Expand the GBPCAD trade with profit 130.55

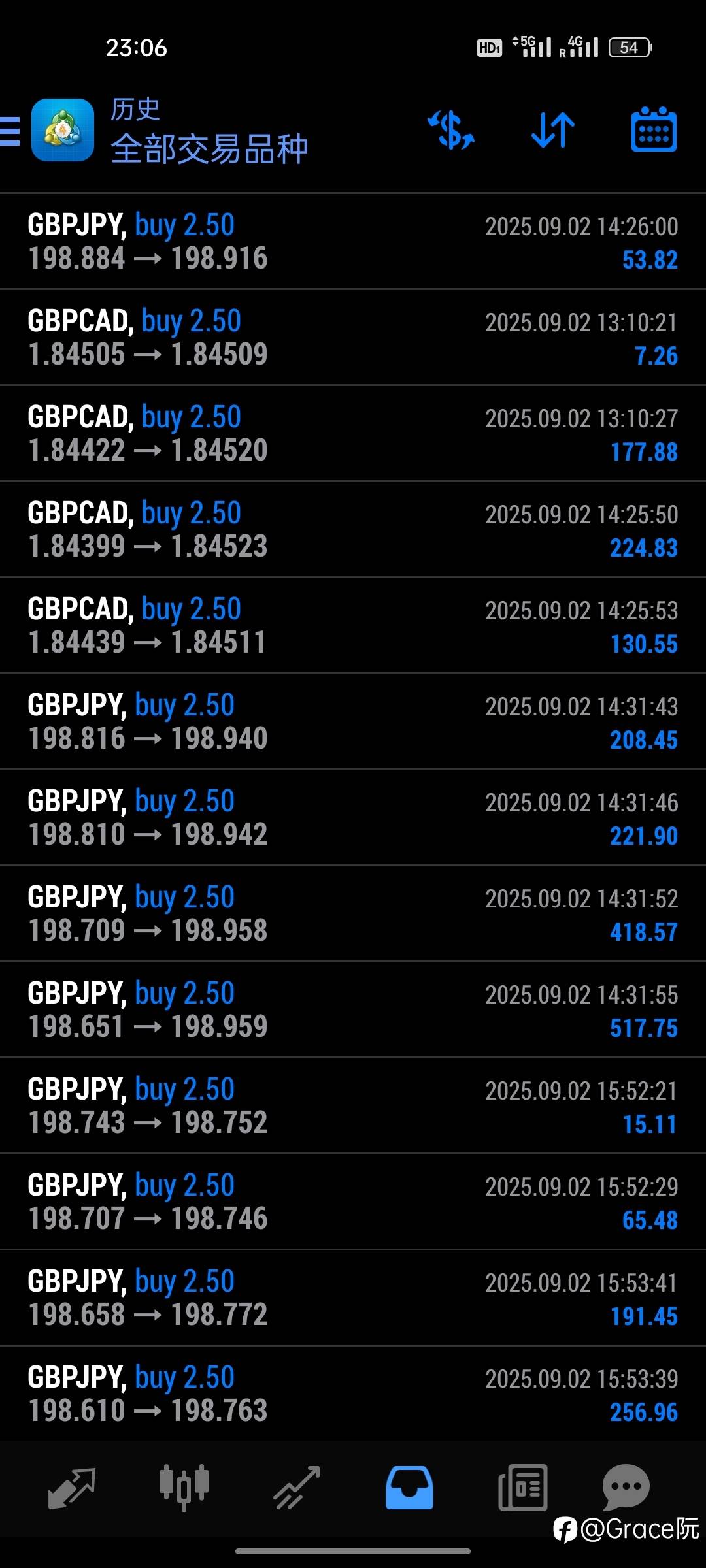click(353, 626)
